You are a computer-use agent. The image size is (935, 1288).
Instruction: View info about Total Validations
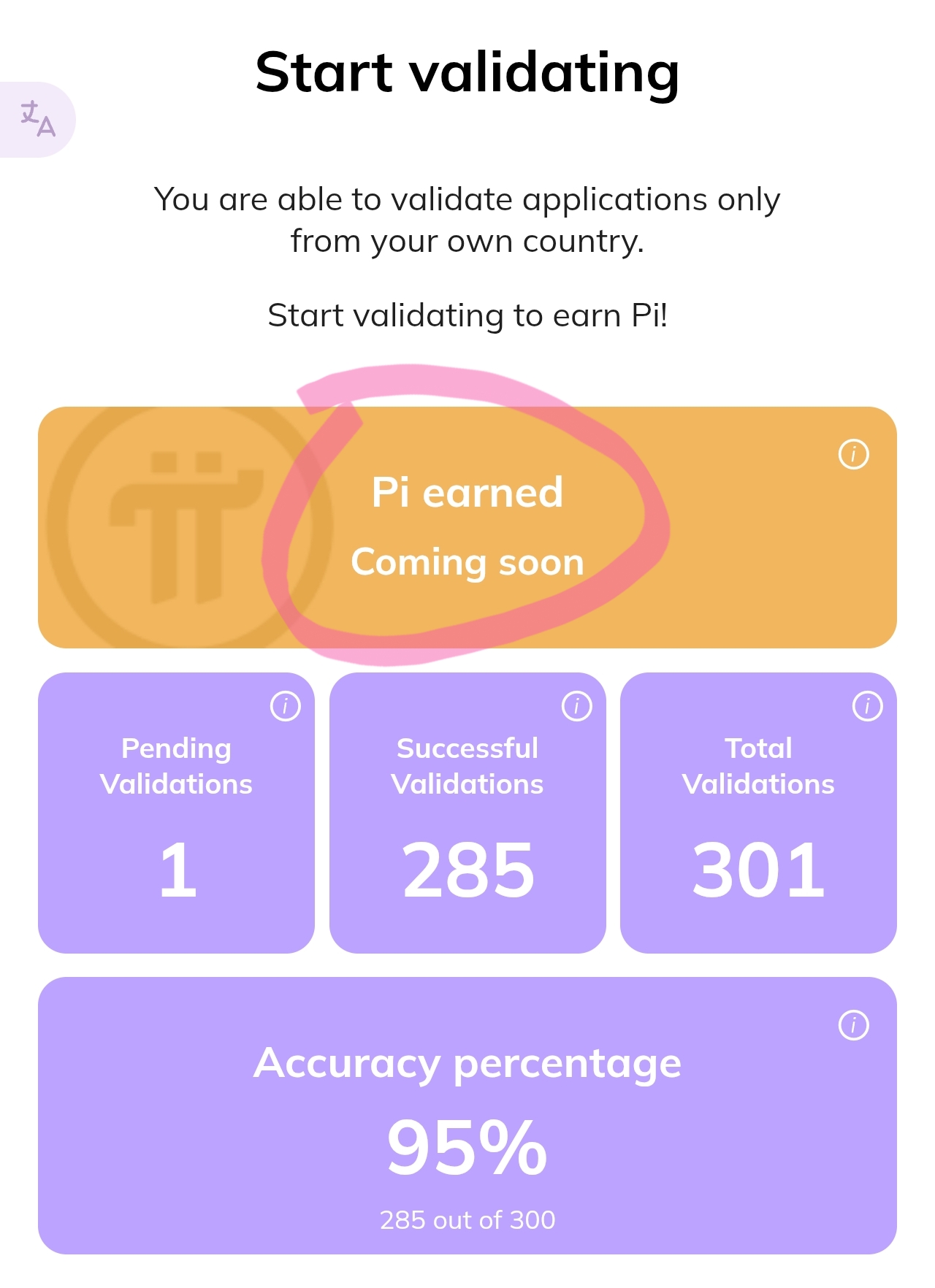pyautogui.click(x=867, y=706)
